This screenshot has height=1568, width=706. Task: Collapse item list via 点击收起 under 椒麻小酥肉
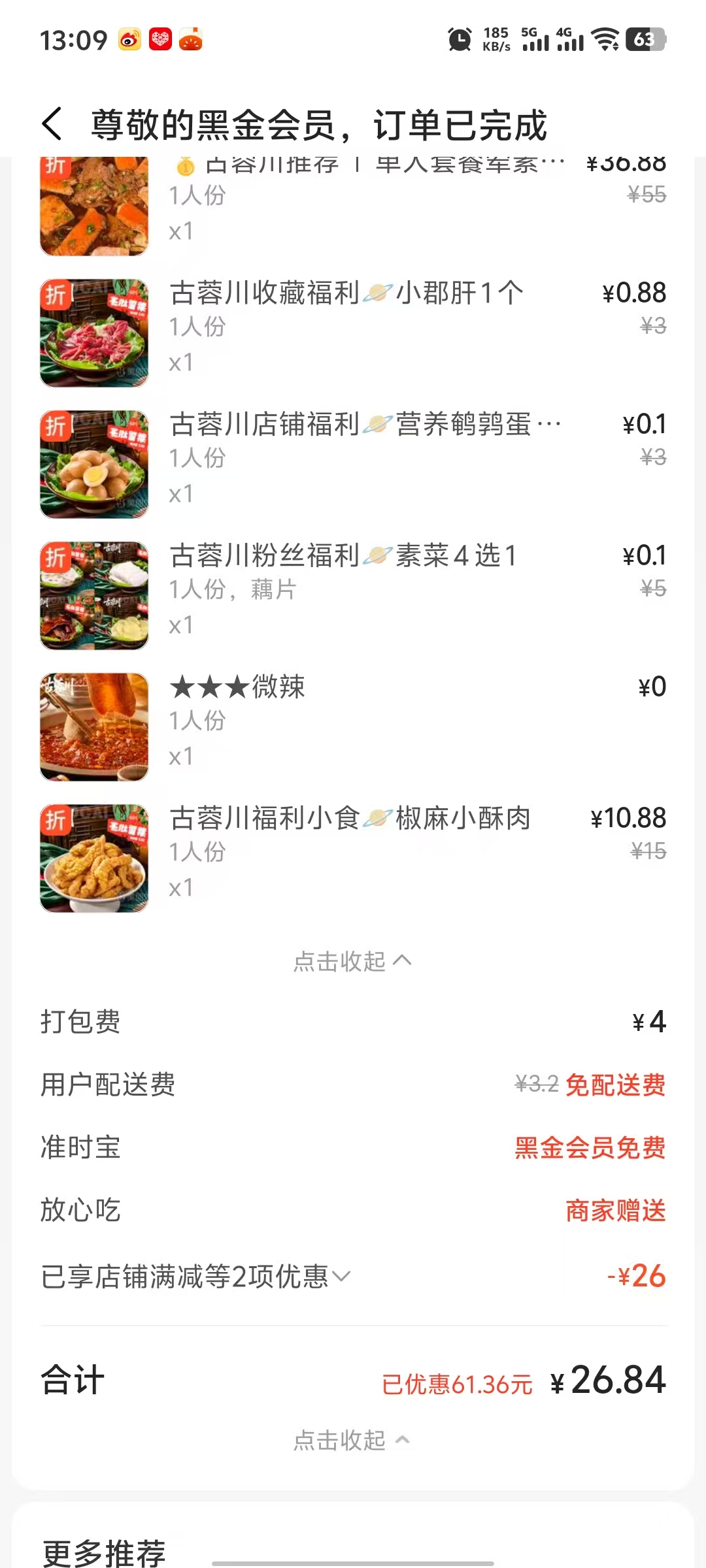352,961
